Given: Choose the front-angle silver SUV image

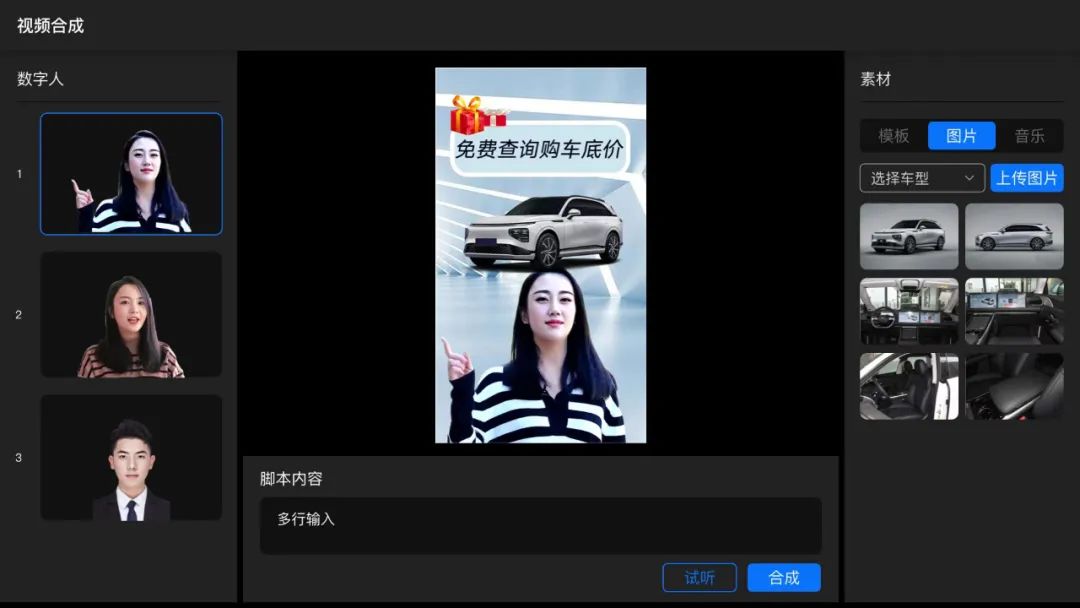Looking at the screenshot, I should 909,237.
